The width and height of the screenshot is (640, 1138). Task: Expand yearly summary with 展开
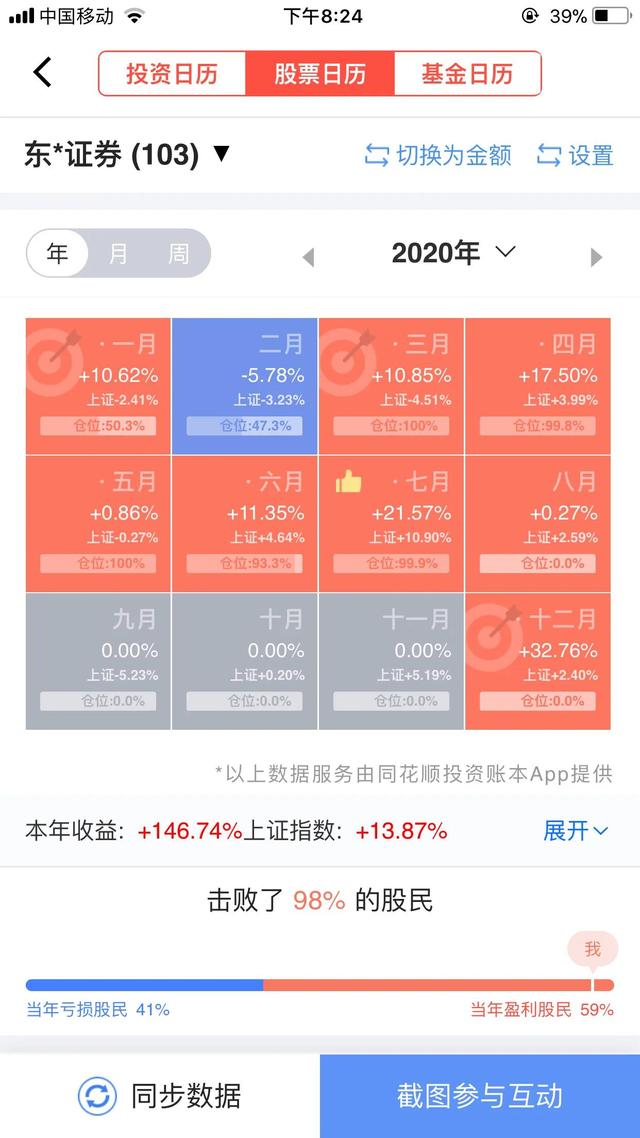point(575,831)
